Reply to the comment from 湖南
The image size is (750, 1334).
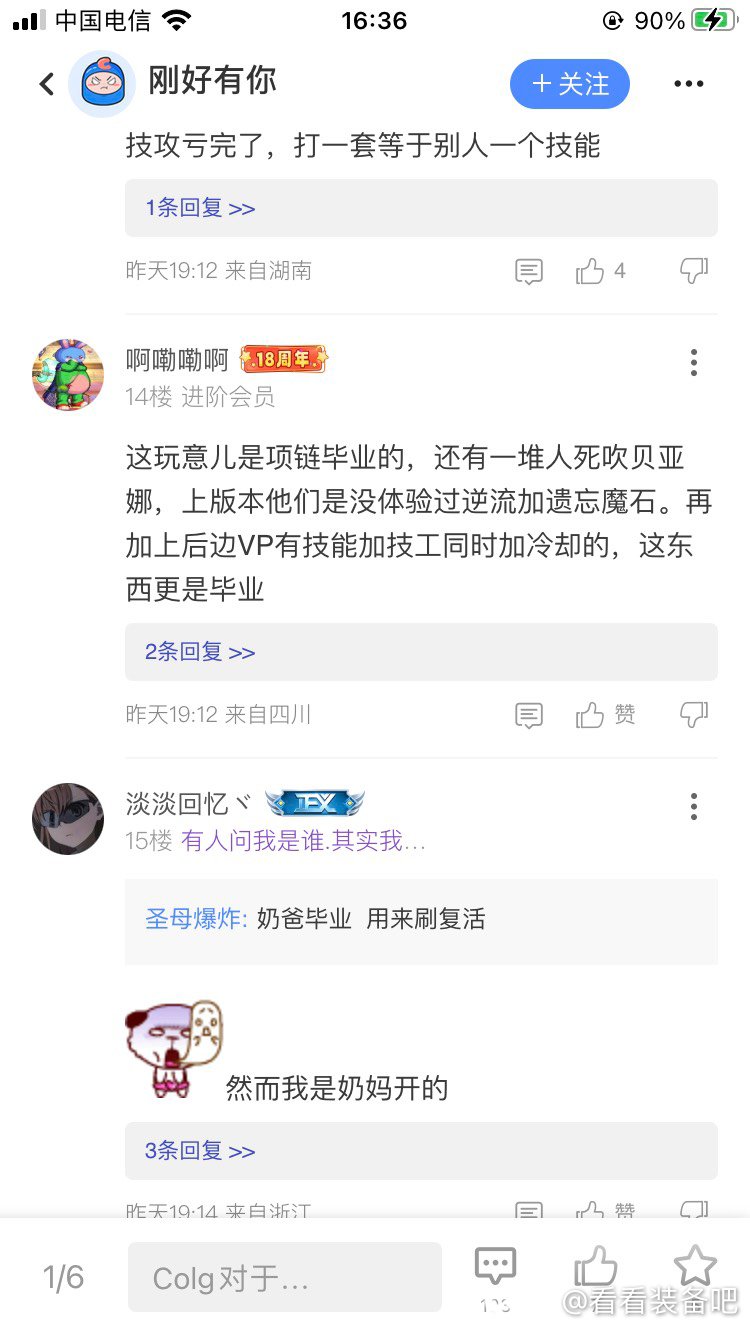point(528,271)
